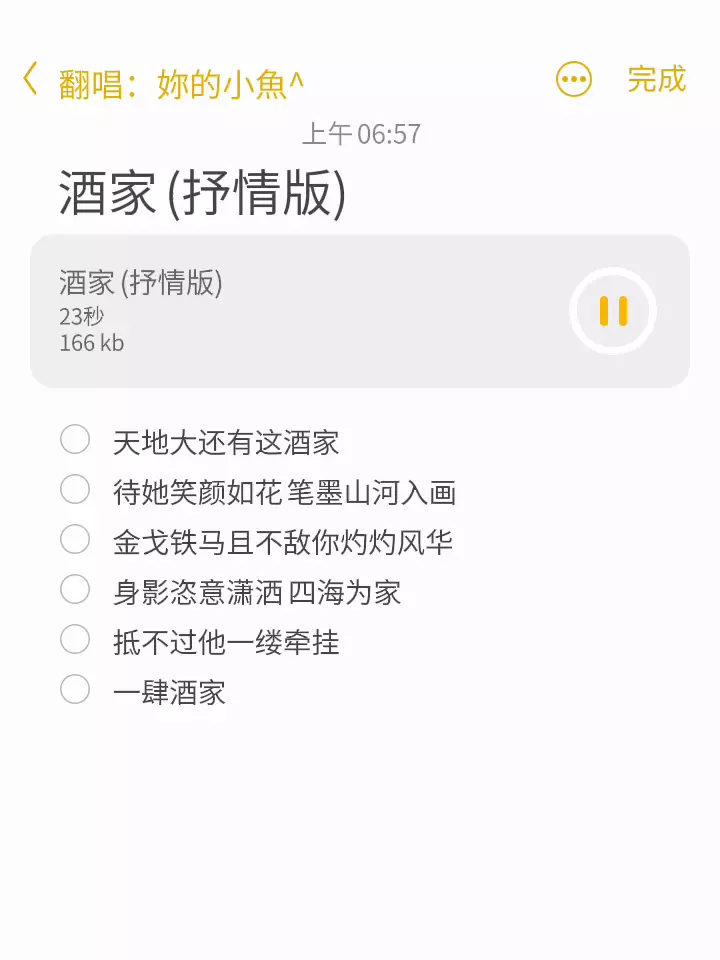
Task: Pause the 酒家 (抒情版) audio recording
Action: 613,311
